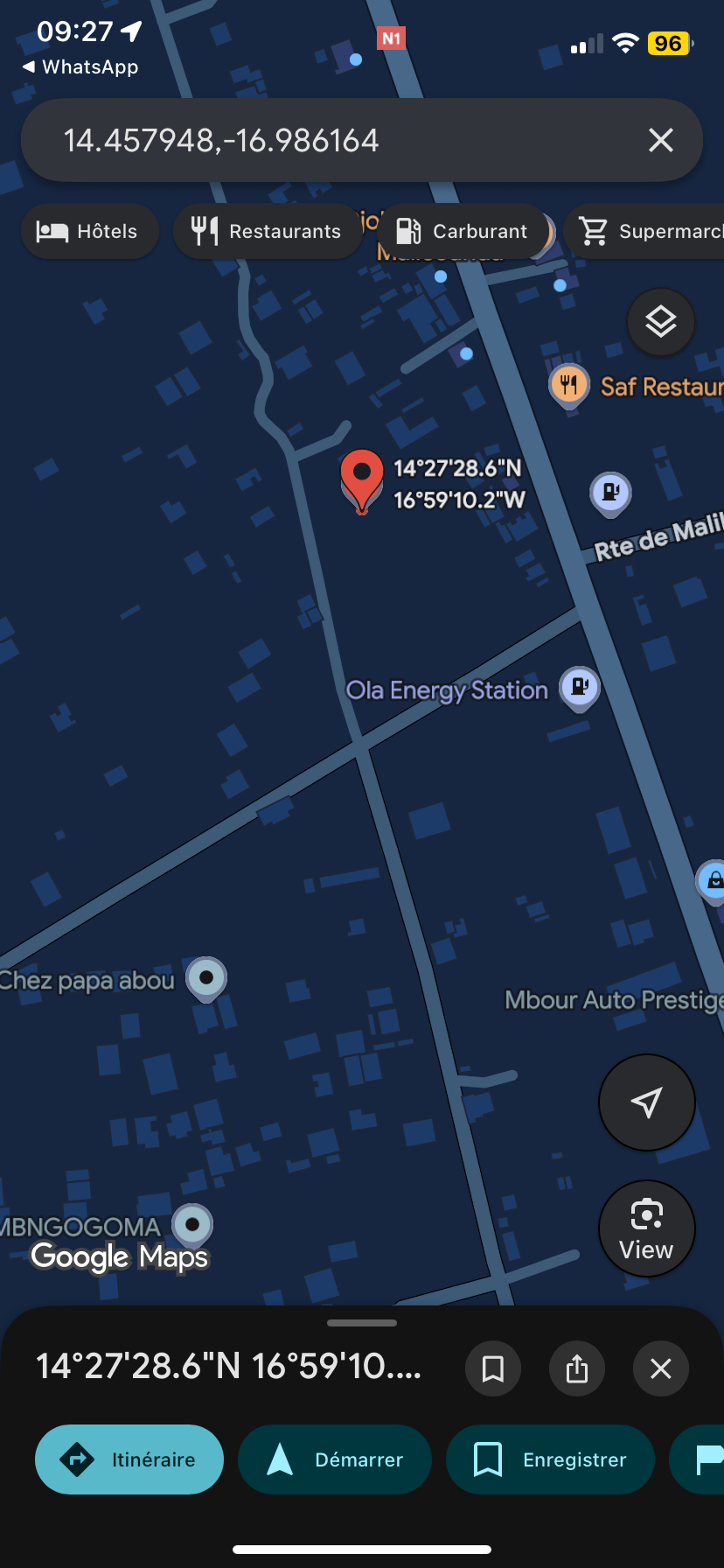The width and height of the screenshot is (724, 1568).
Task: Select the Chez papa abou pin
Action: click(x=206, y=977)
